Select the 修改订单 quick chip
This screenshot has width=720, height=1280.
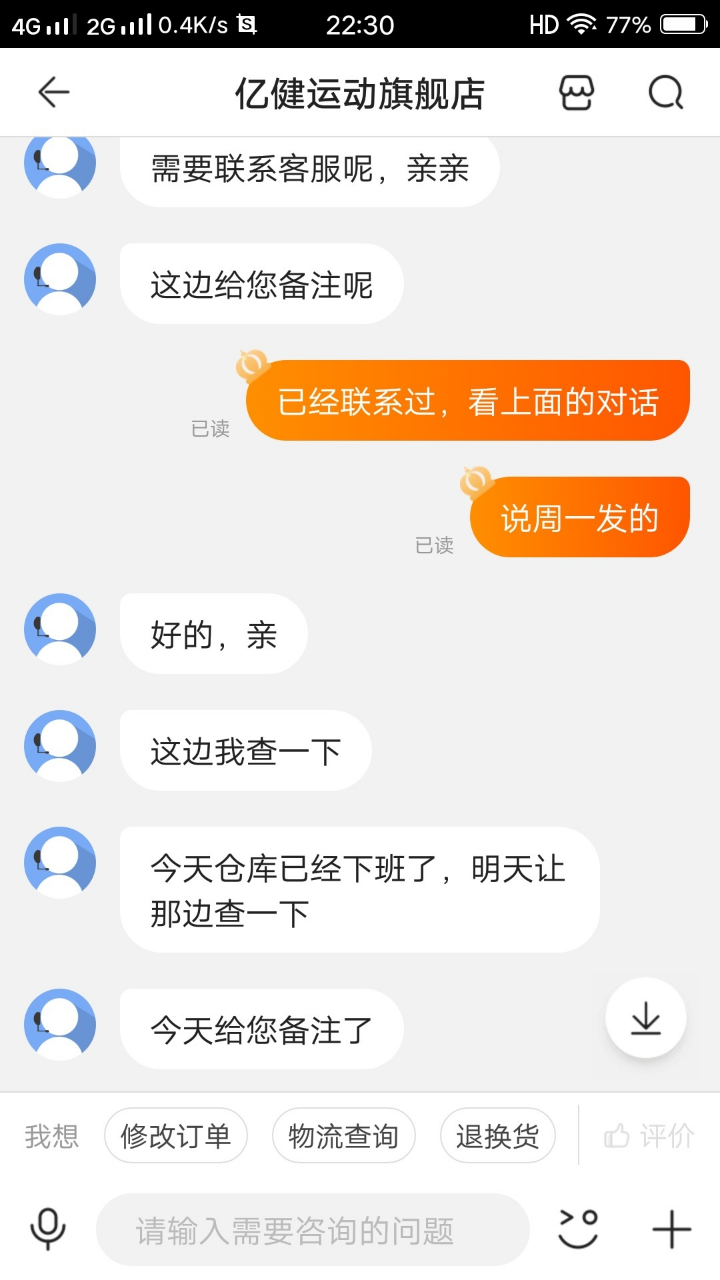[x=176, y=1136]
